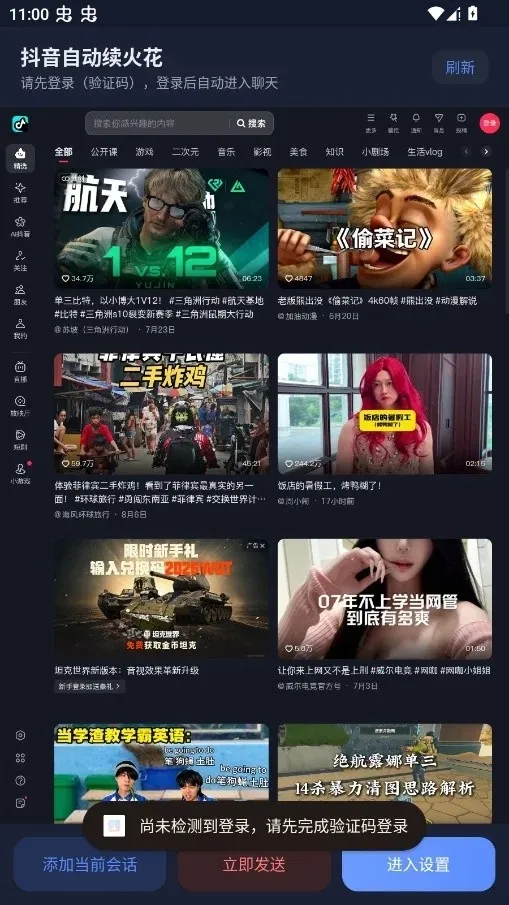Focus the Douyin search box
This screenshot has height=905, width=509.
click(x=157, y=123)
